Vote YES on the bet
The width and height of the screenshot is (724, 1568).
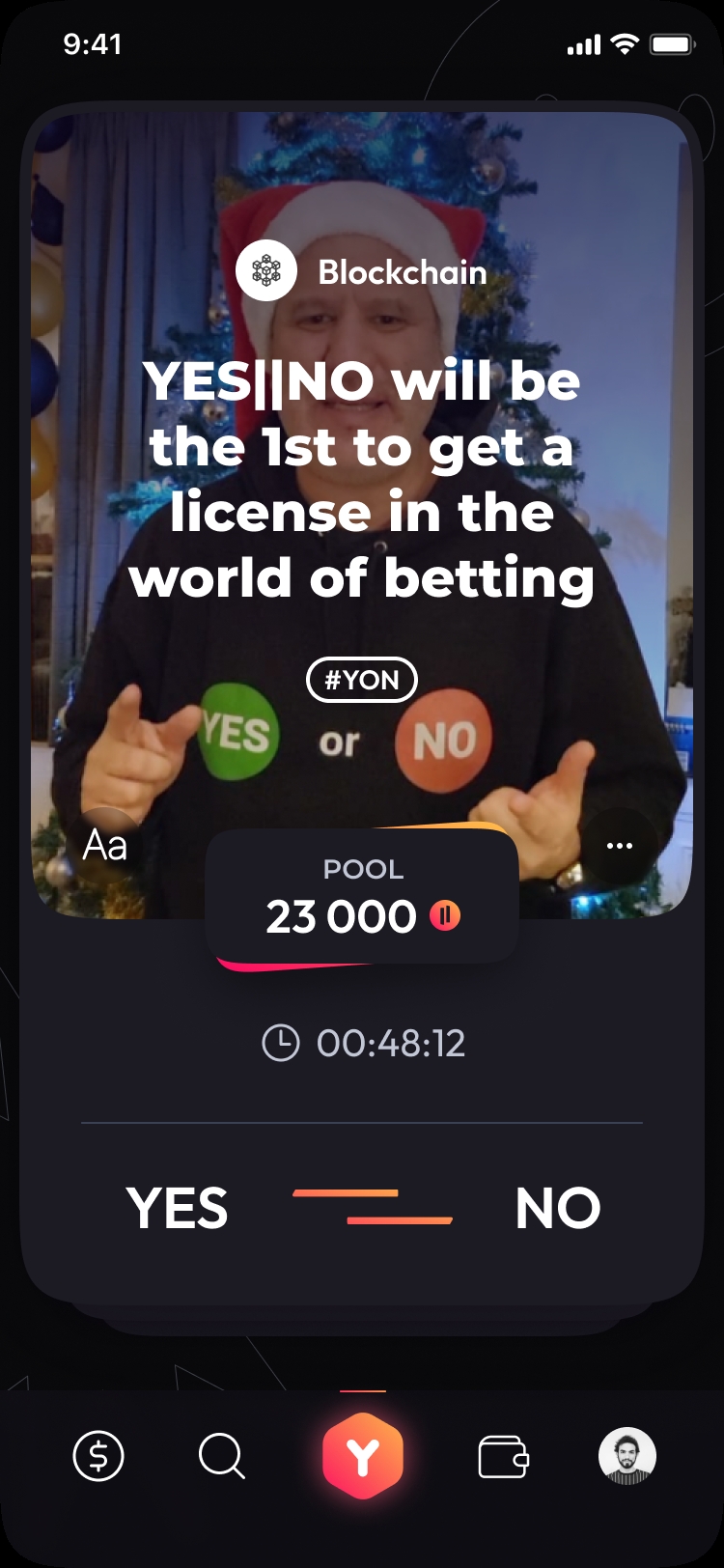tap(178, 1208)
